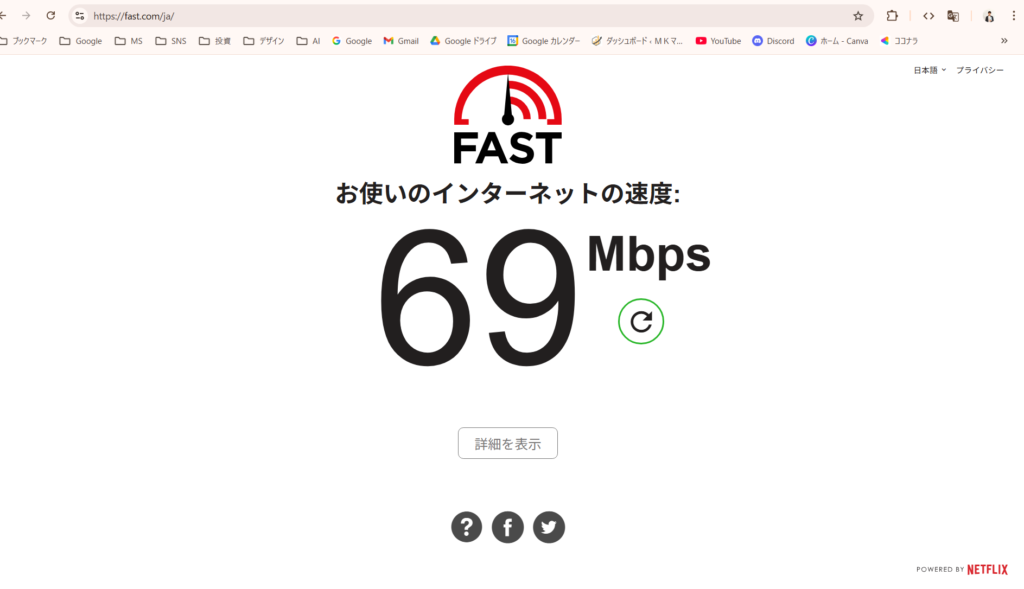Tap the 詳細を表示 button
Image resolution: width=1024 pixels, height=589 pixels.
click(507, 443)
